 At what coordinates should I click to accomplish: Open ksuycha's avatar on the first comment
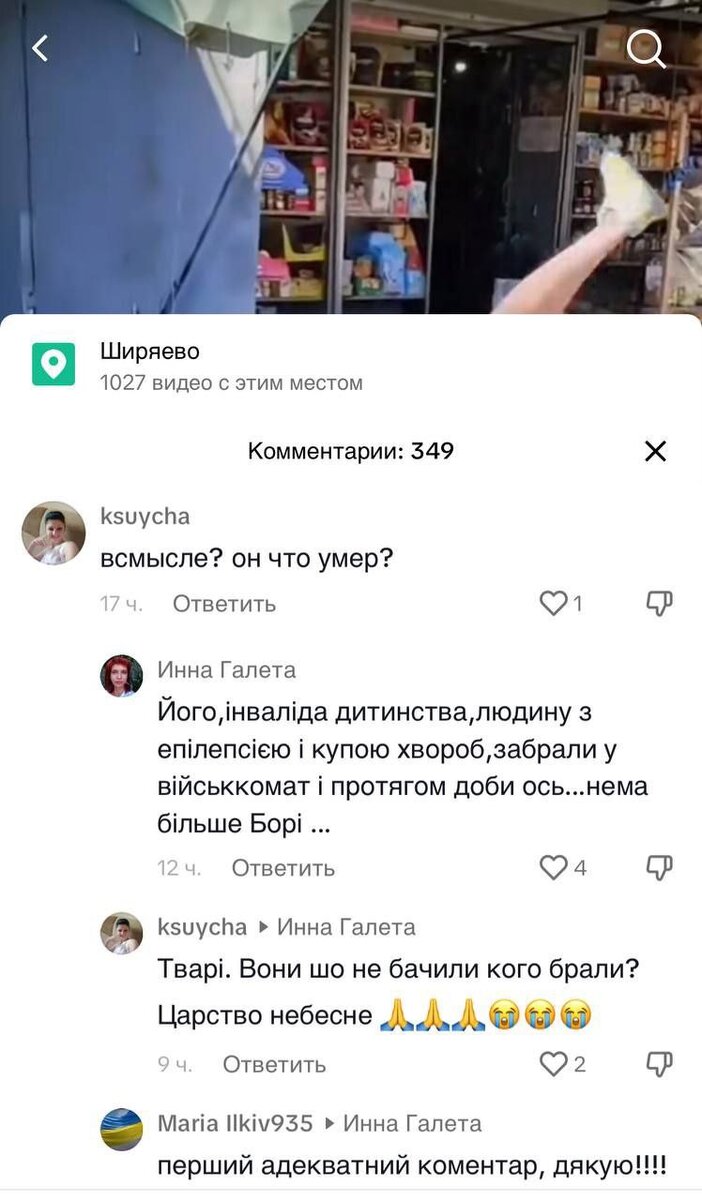53,533
